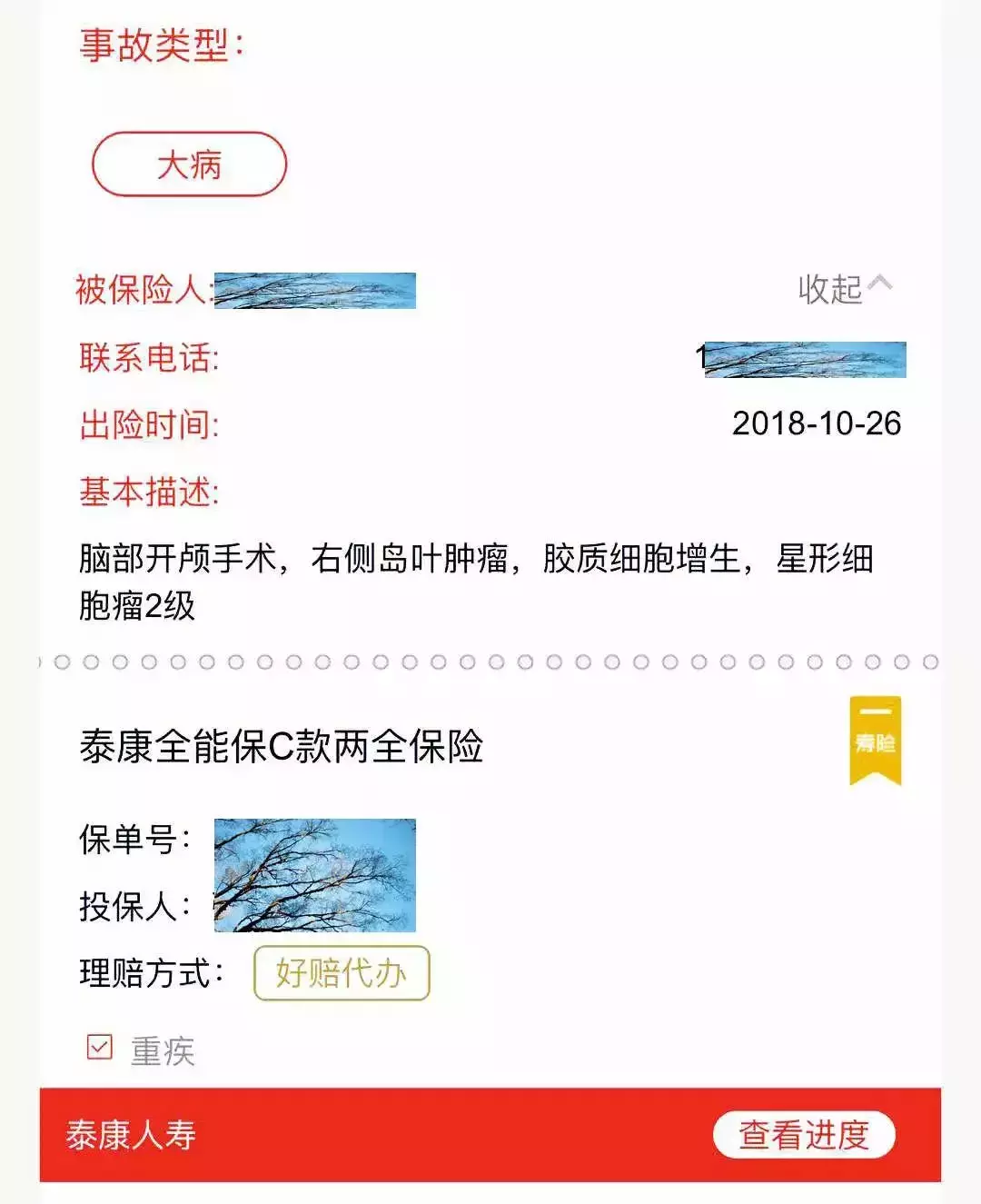Collapse details with 收起
The image size is (981, 1204).
coord(845,289)
